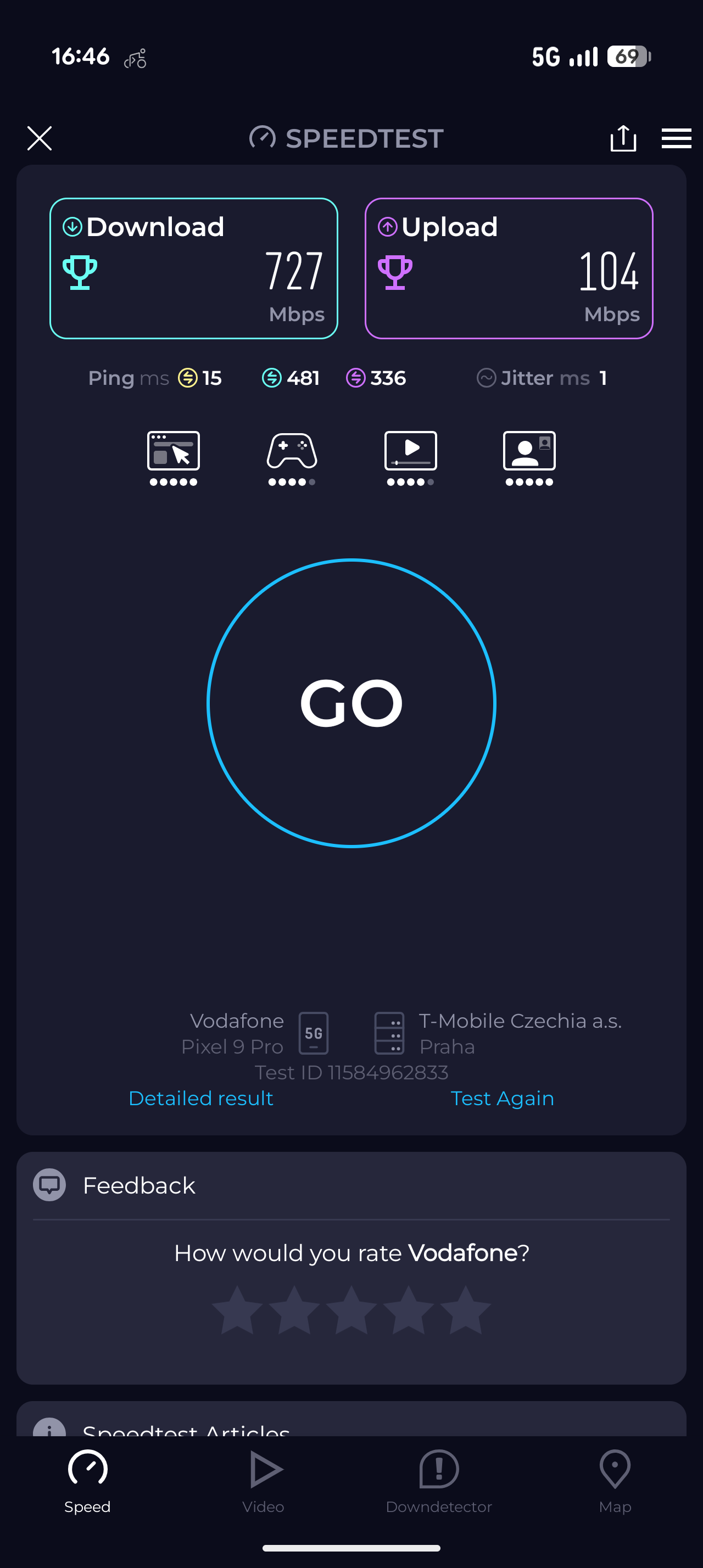Start a new test with GO
The image size is (703, 1568).
click(x=351, y=703)
